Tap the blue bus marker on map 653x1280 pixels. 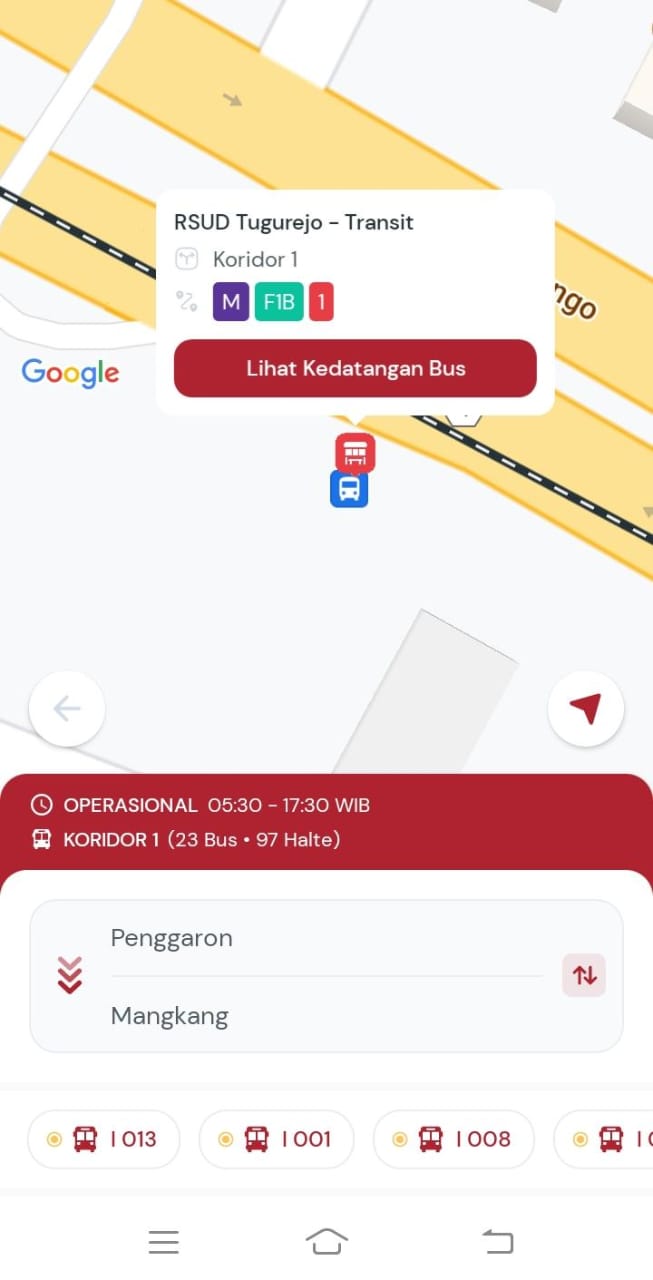pyautogui.click(x=349, y=489)
